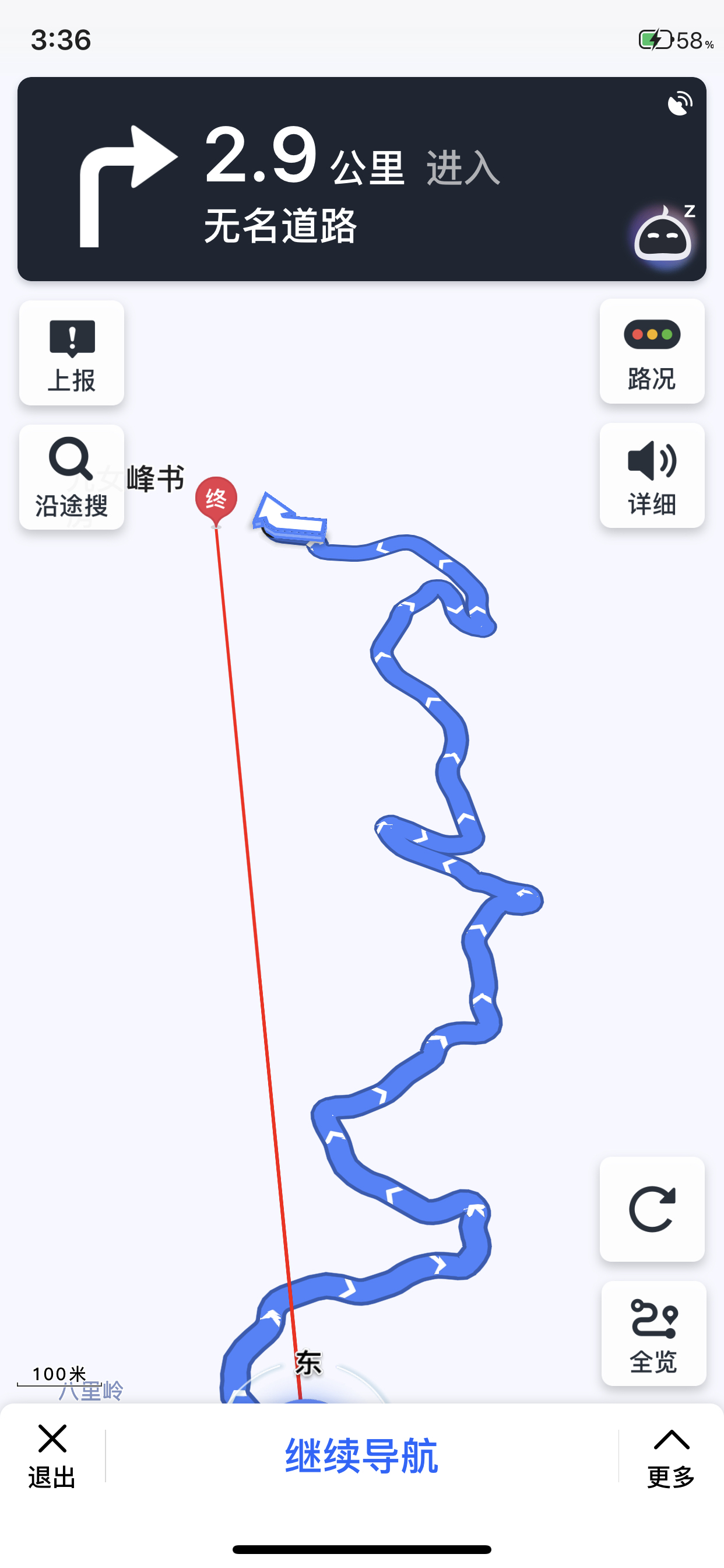
Task: Tap 继续导航 to continue navigation
Action: tap(361, 1456)
